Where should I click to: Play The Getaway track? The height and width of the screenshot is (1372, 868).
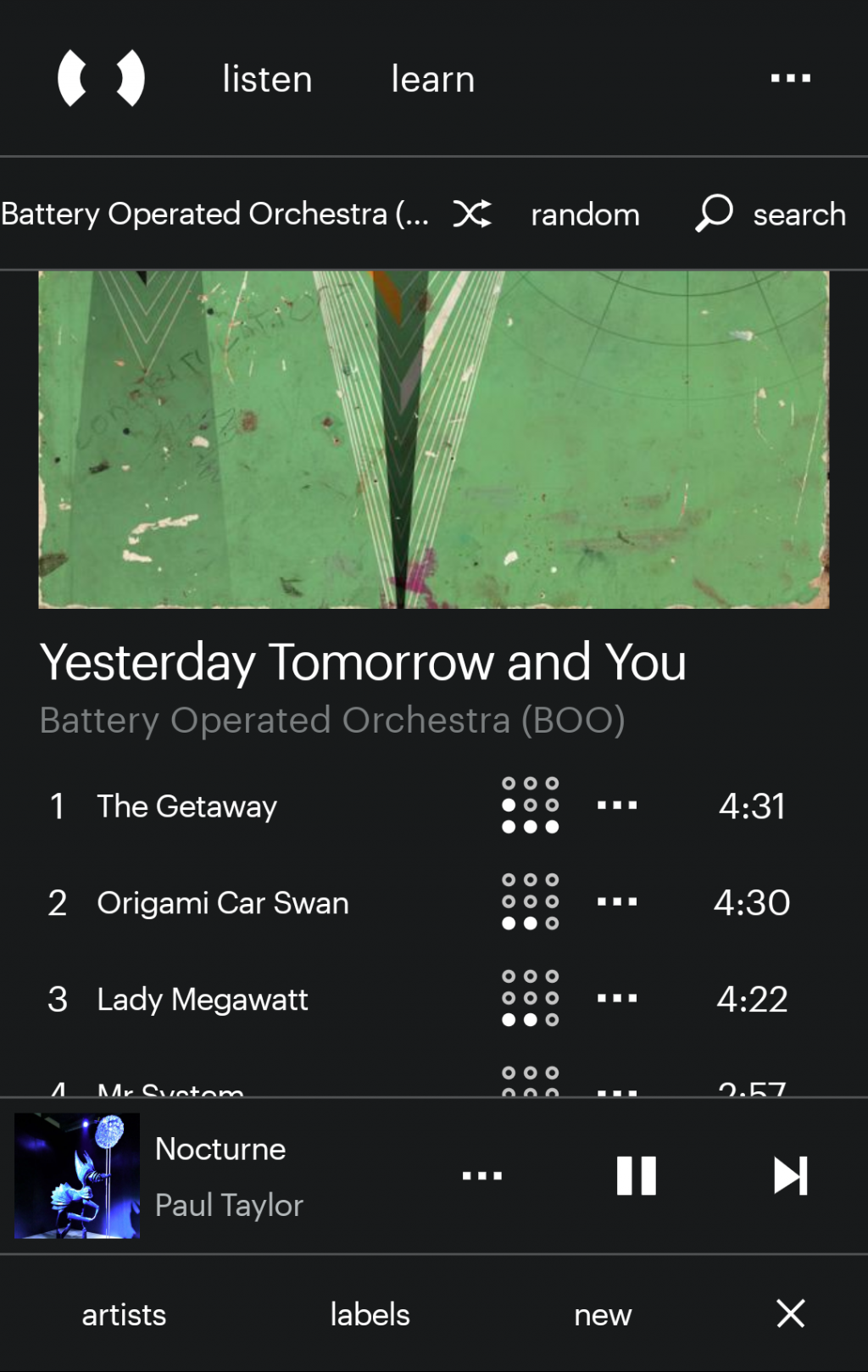tap(187, 806)
